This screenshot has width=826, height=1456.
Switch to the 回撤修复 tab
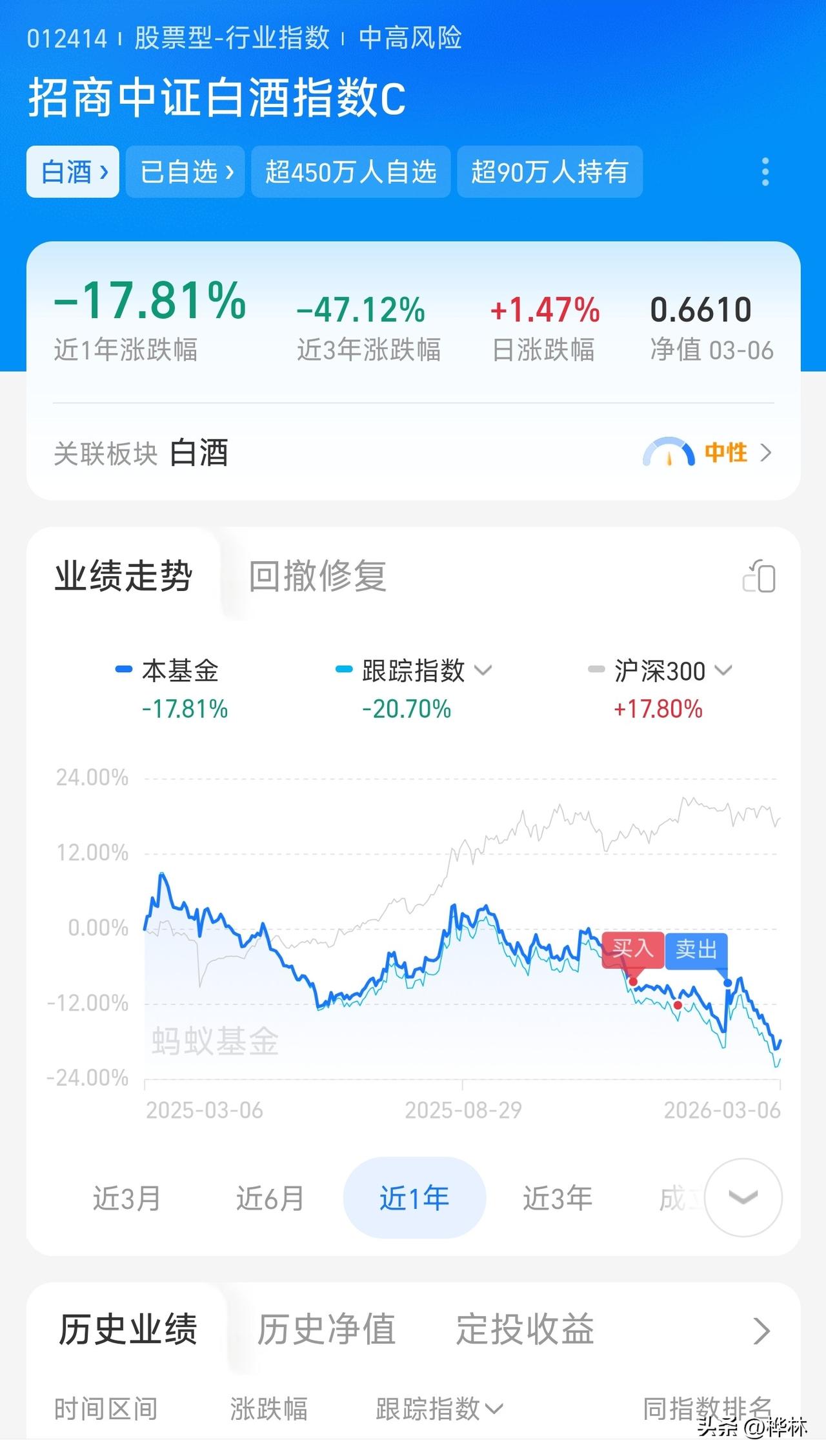pyautogui.click(x=317, y=575)
